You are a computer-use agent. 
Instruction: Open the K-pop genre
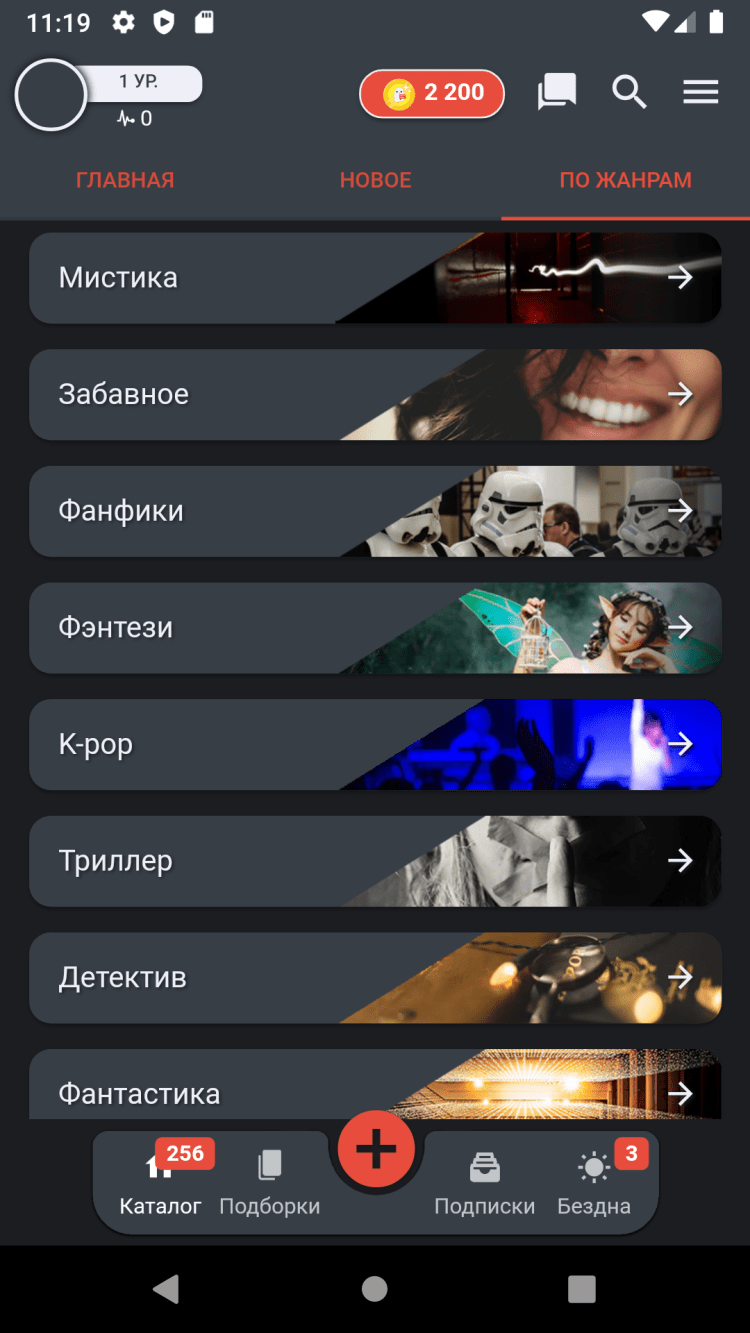375,744
